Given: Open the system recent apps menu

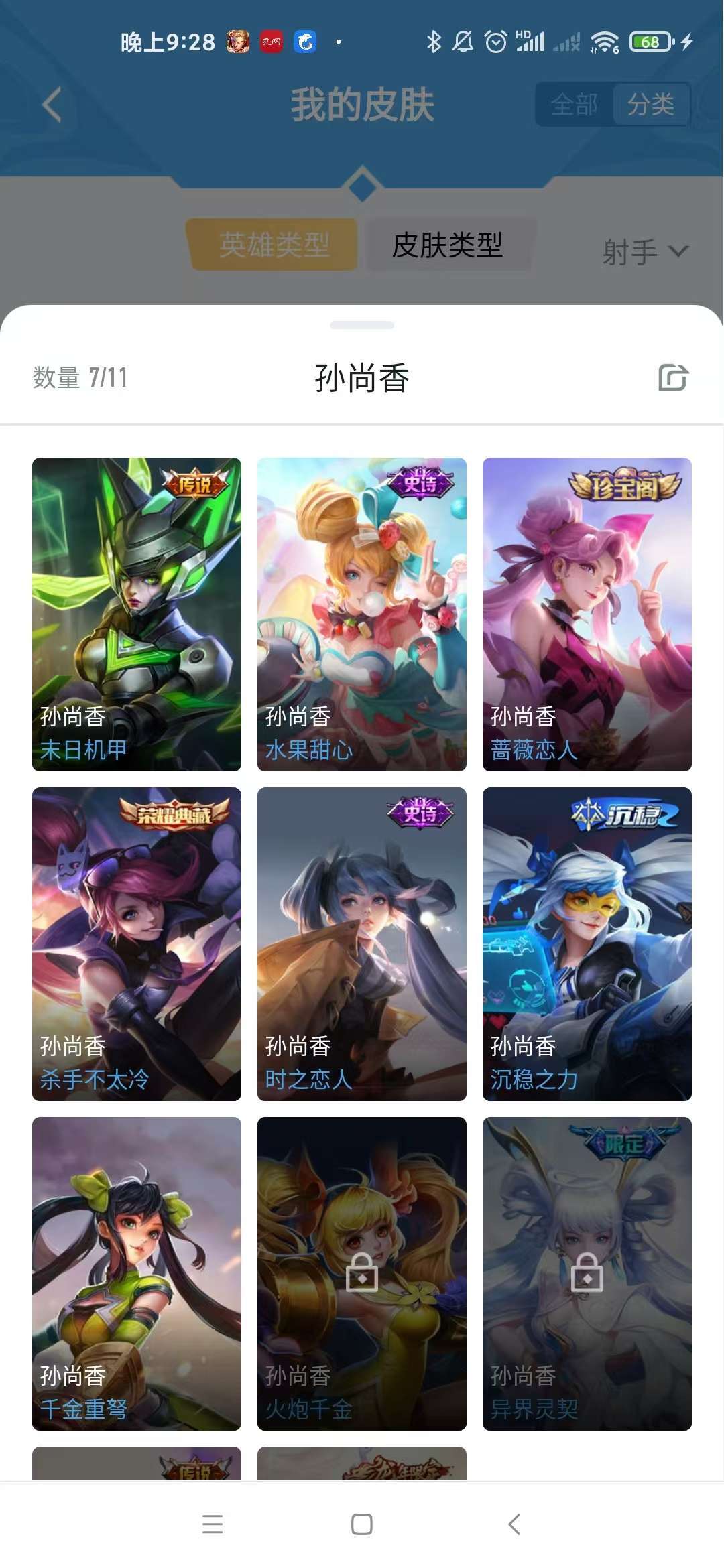Looking at the screenshot, I should coord(212,1524).
